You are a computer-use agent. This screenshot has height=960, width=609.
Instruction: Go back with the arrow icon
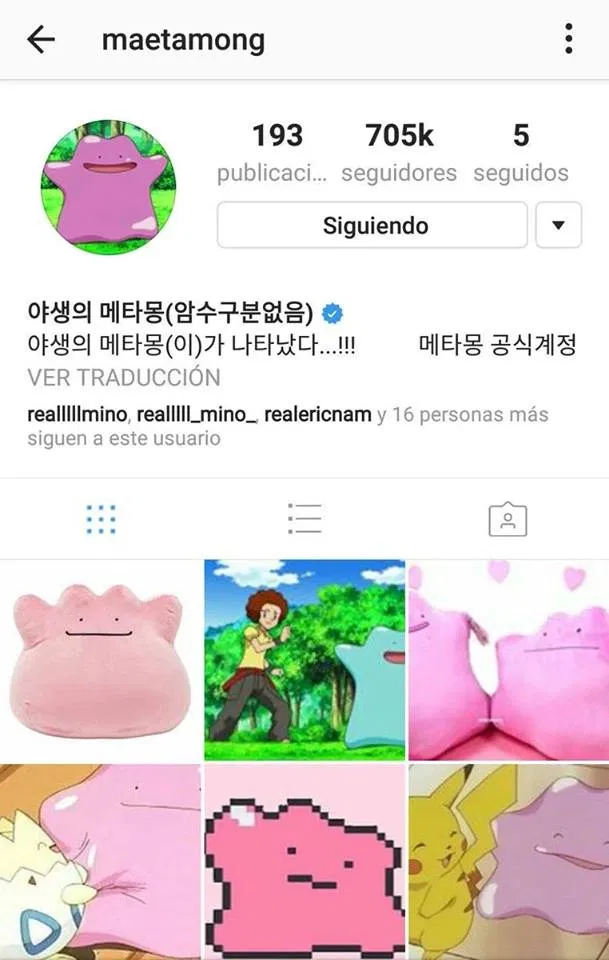(41, 40)
